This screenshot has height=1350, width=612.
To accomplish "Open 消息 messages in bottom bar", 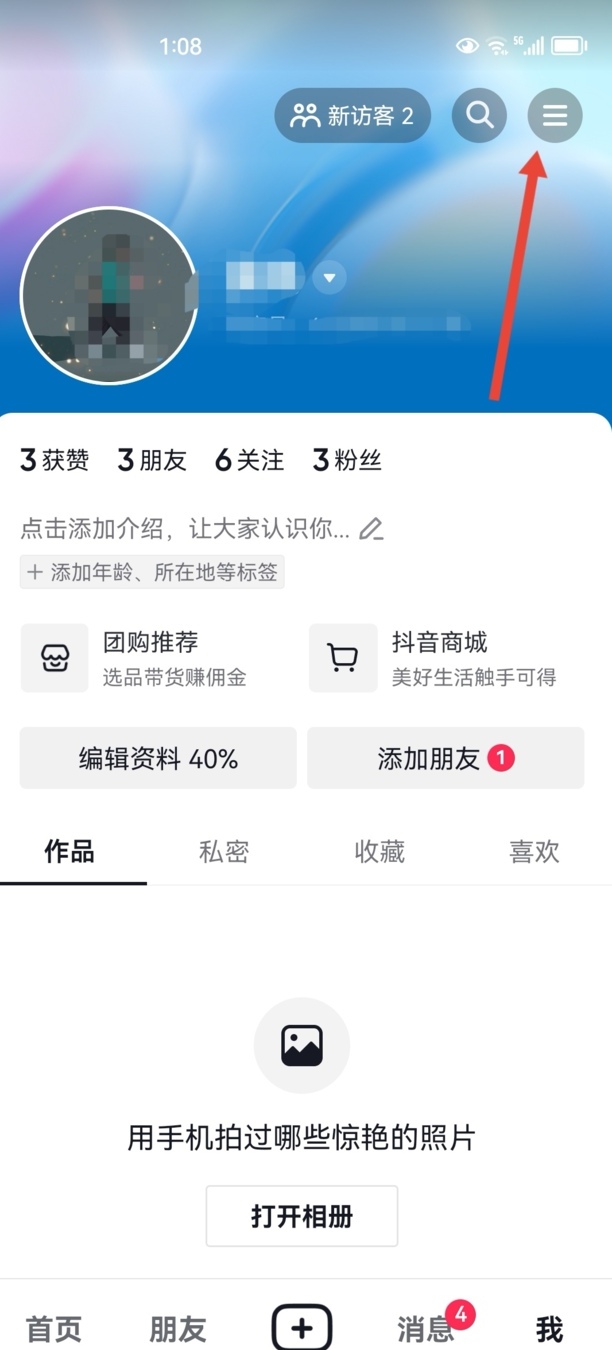I will (427, 1329).
